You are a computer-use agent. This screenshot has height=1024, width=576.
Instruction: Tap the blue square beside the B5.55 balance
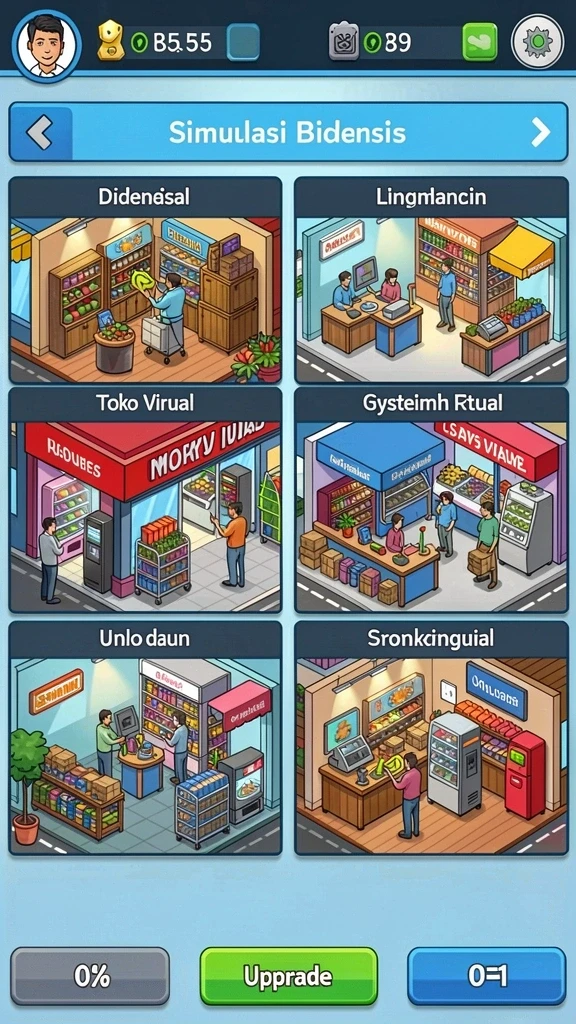(243, 42)
